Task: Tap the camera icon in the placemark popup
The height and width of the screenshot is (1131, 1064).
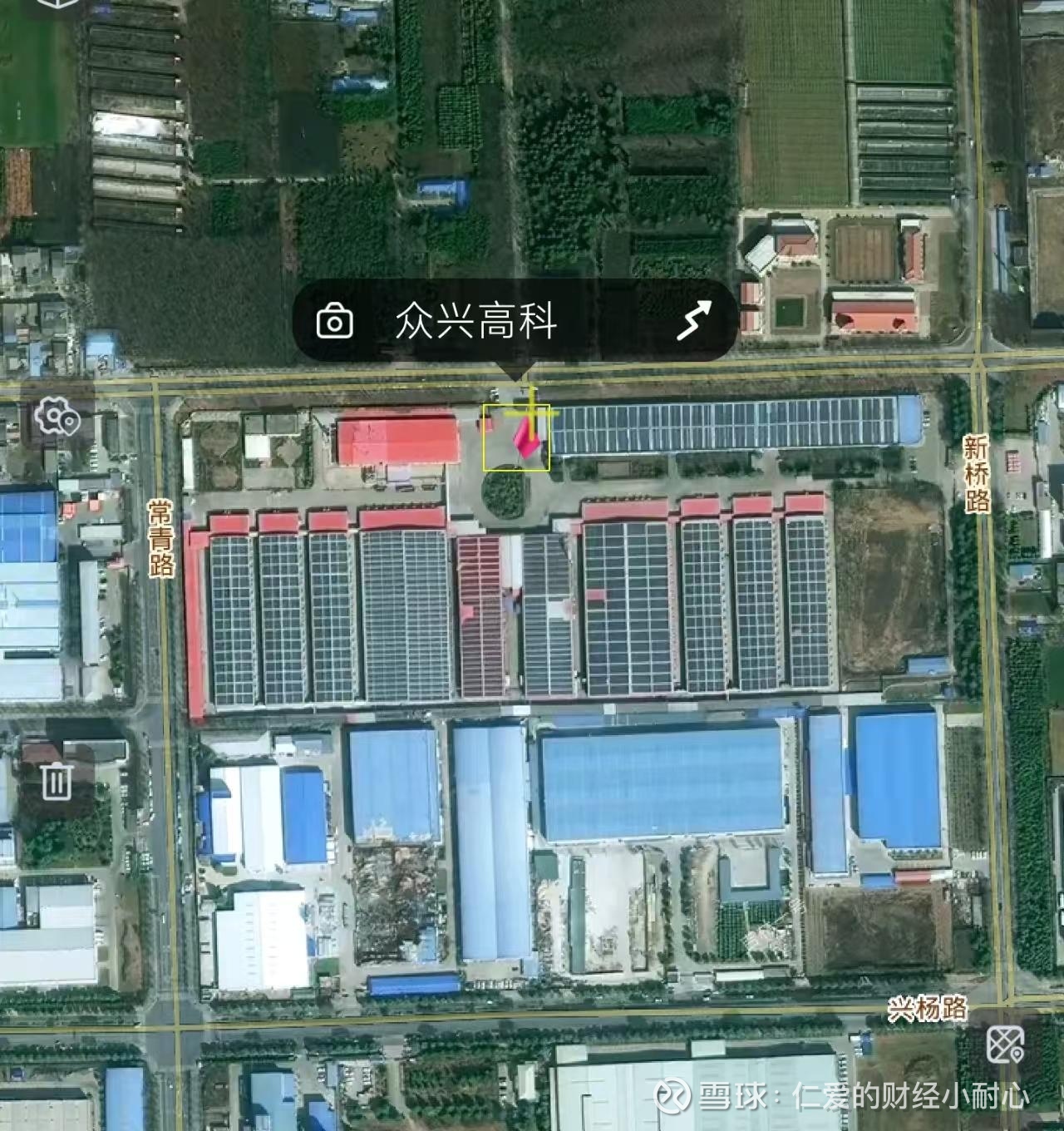Action: (334, 321)
